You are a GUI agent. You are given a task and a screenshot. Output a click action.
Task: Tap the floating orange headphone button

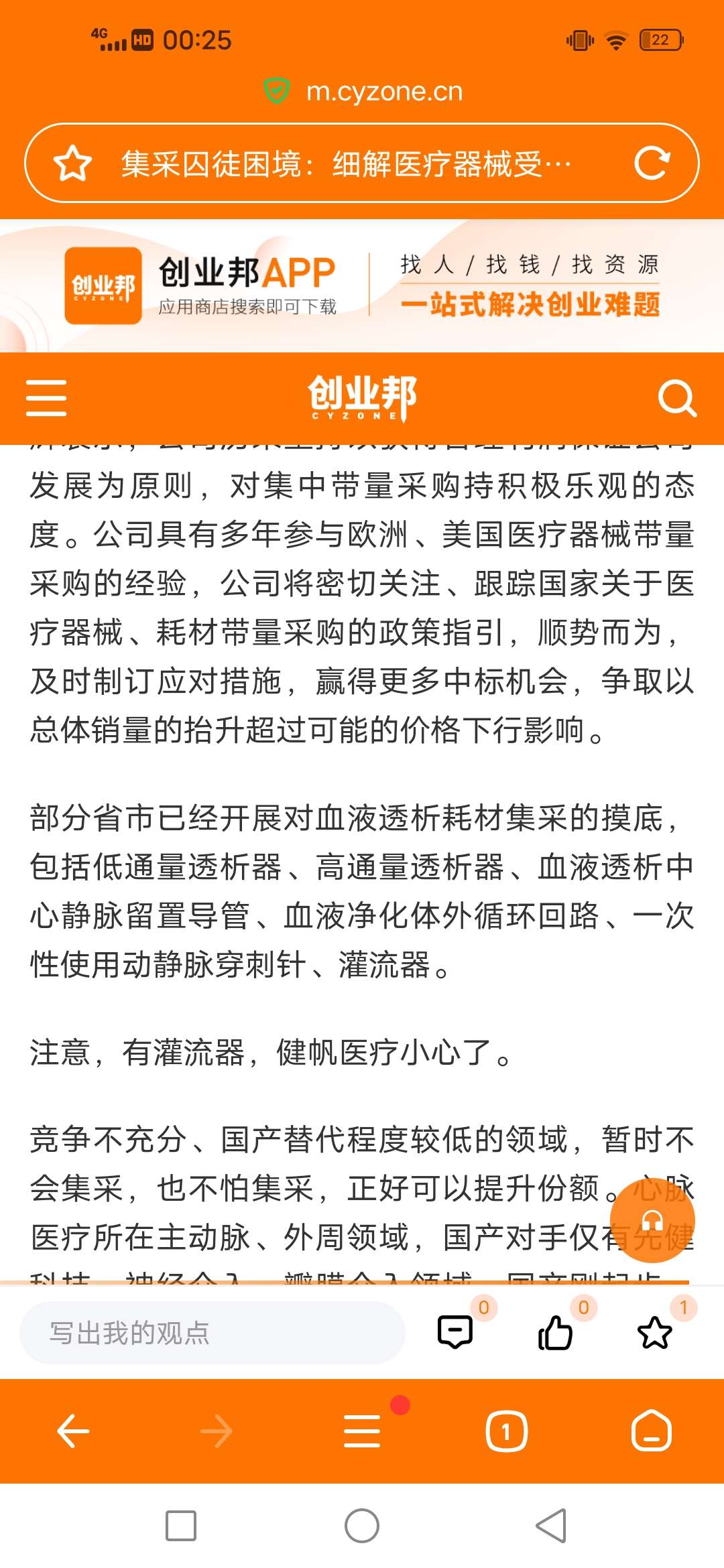pyautogui.click(x=652, y=1220)
